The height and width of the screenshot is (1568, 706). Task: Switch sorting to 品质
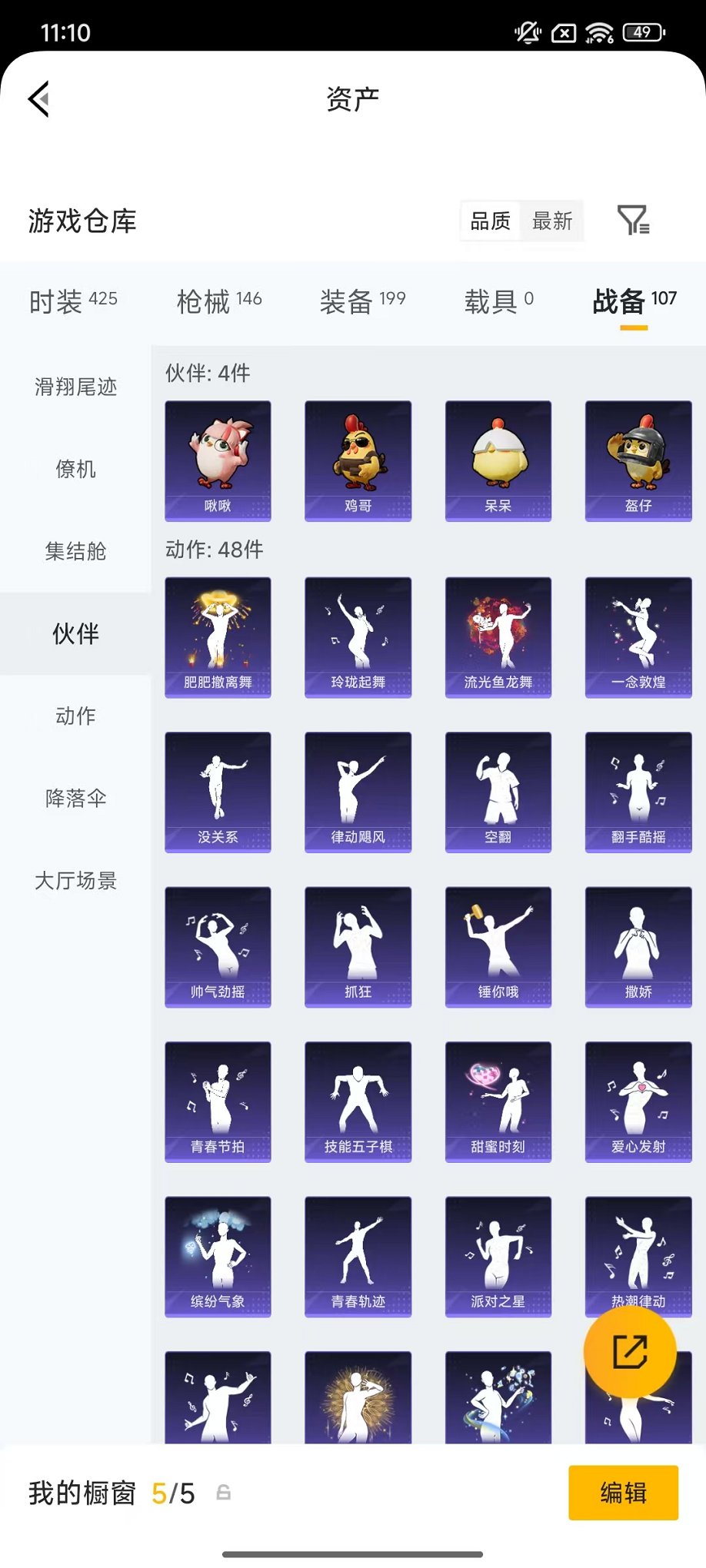(x=491, y=221)
